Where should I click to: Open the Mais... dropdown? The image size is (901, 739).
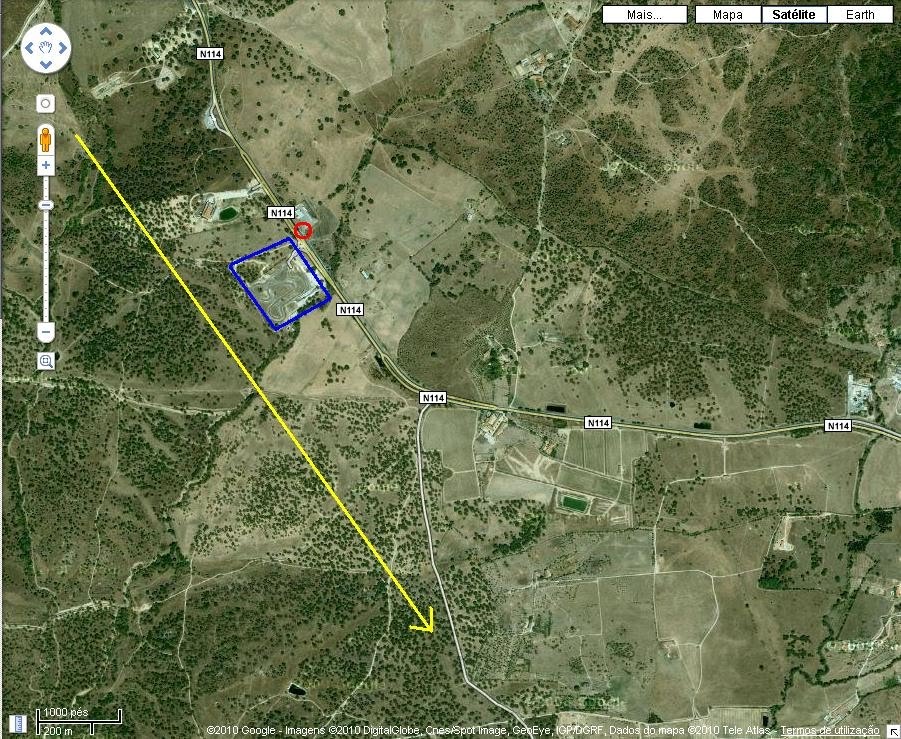644,15
